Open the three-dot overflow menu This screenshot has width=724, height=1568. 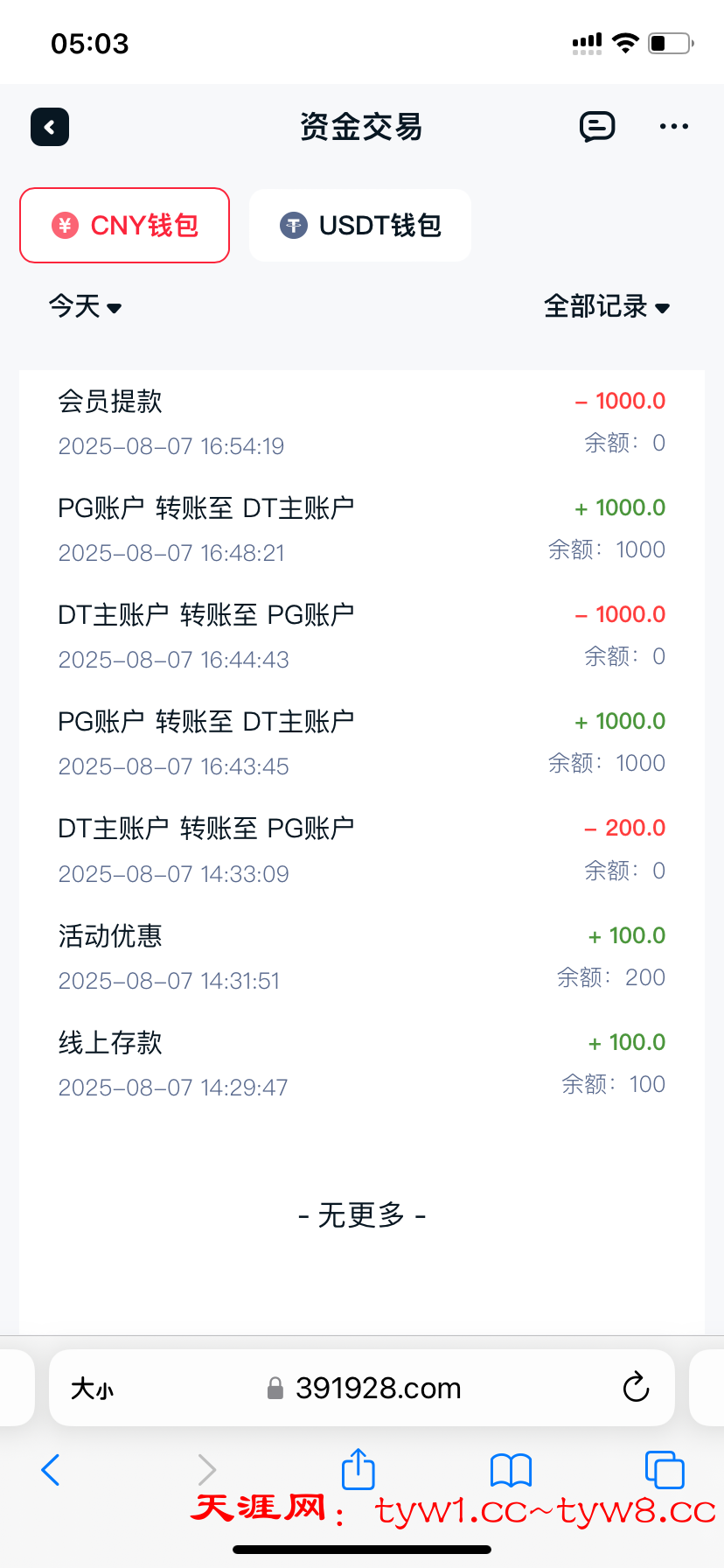pyautogui.click(x=673, y=127)
